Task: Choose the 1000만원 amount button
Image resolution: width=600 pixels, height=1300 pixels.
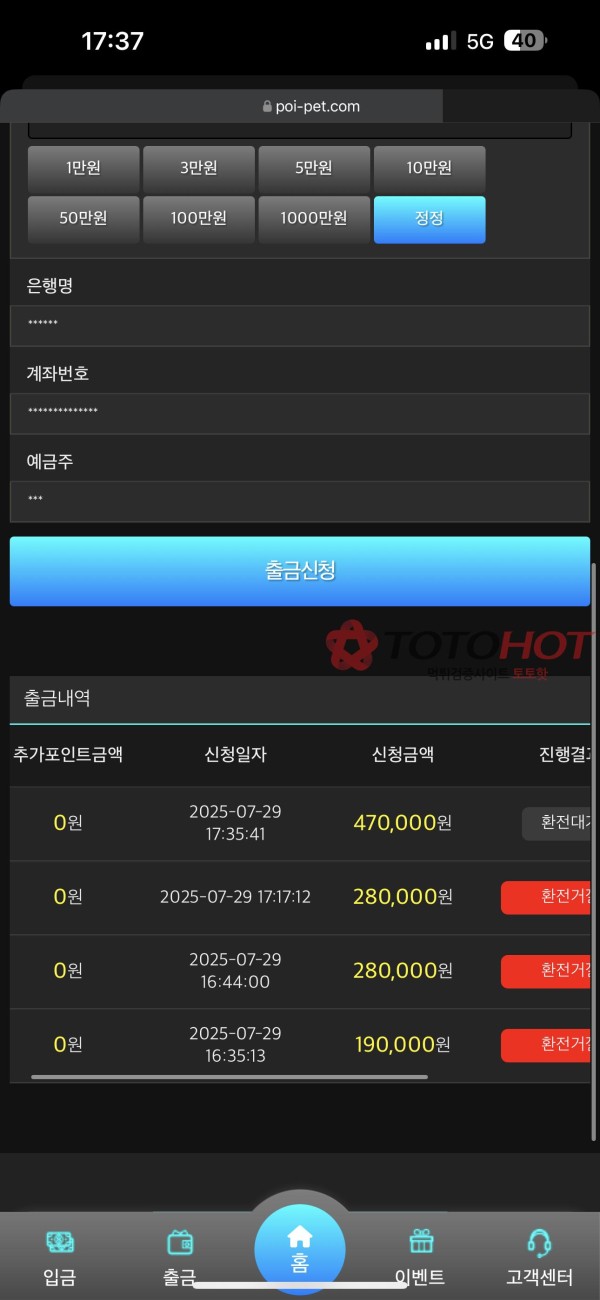Action: pyautogui.click(x=314, y=219)
